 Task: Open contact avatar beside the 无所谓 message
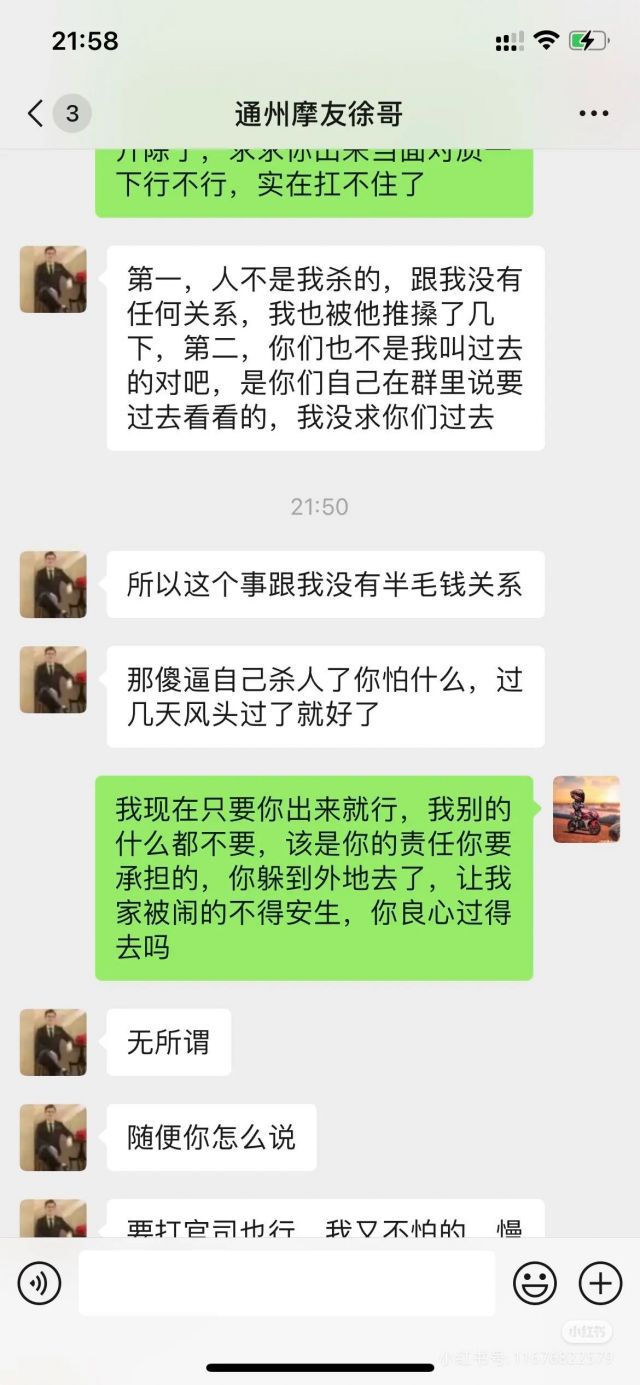(53, 1042)
